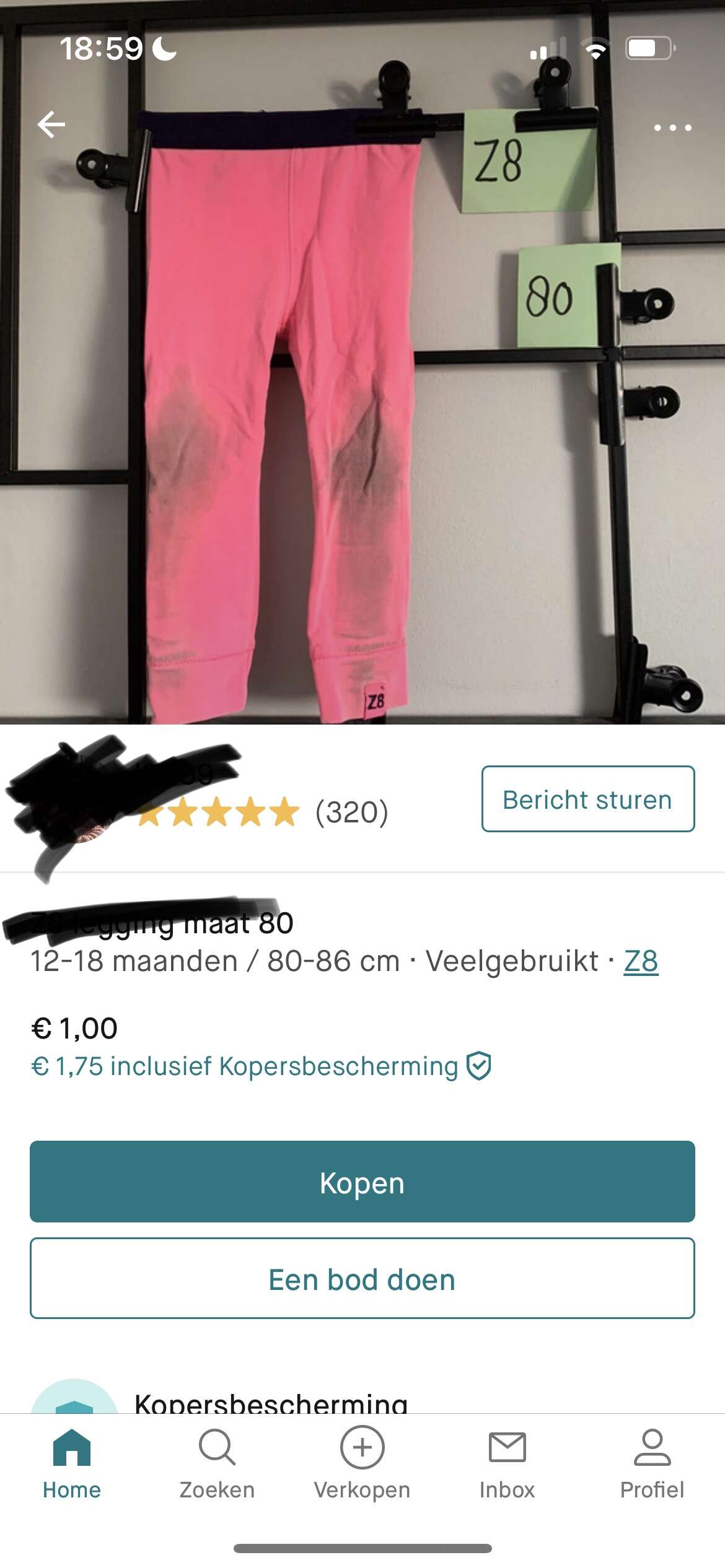
Task: Switch to the Home tab
Action: point(72,1464)
